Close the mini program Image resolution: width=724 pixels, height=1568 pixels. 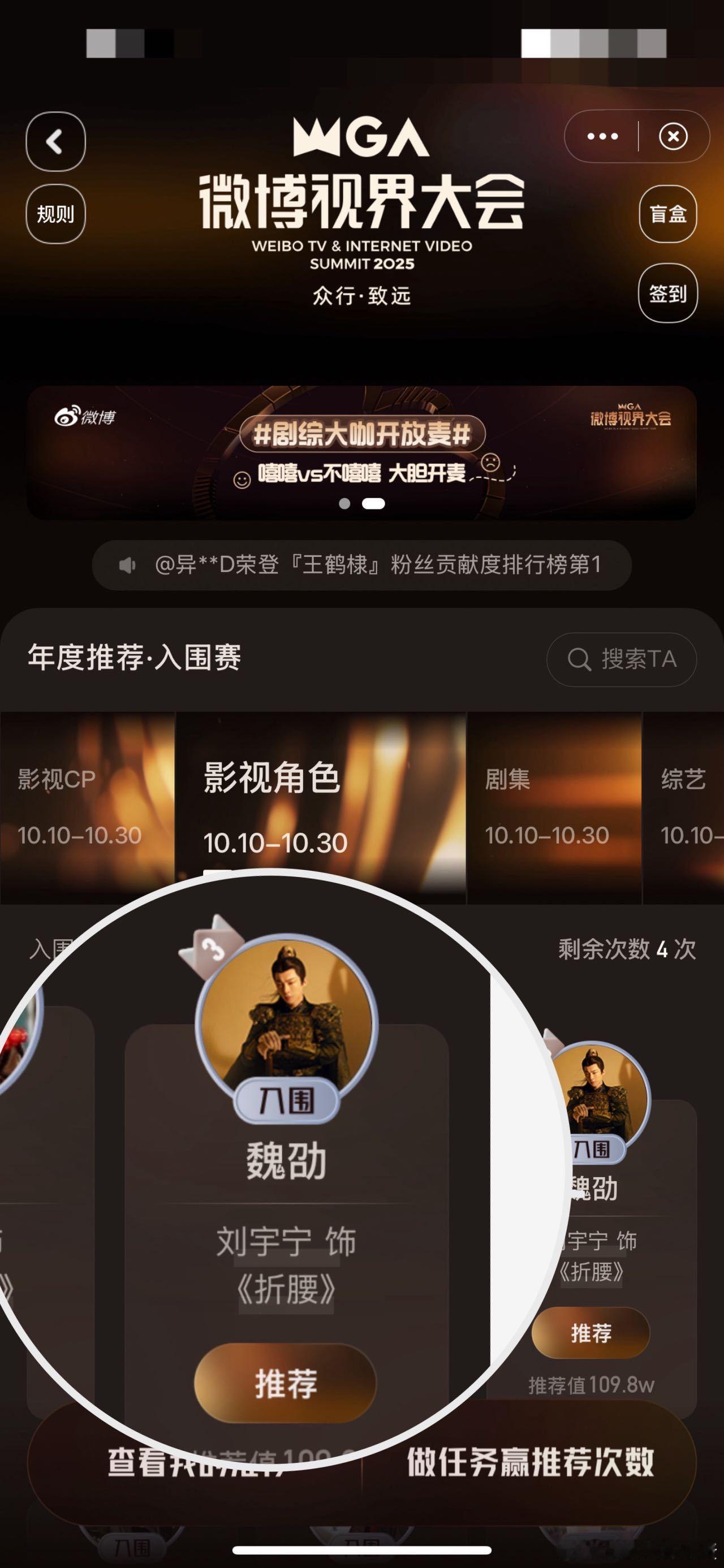point(673,136)
